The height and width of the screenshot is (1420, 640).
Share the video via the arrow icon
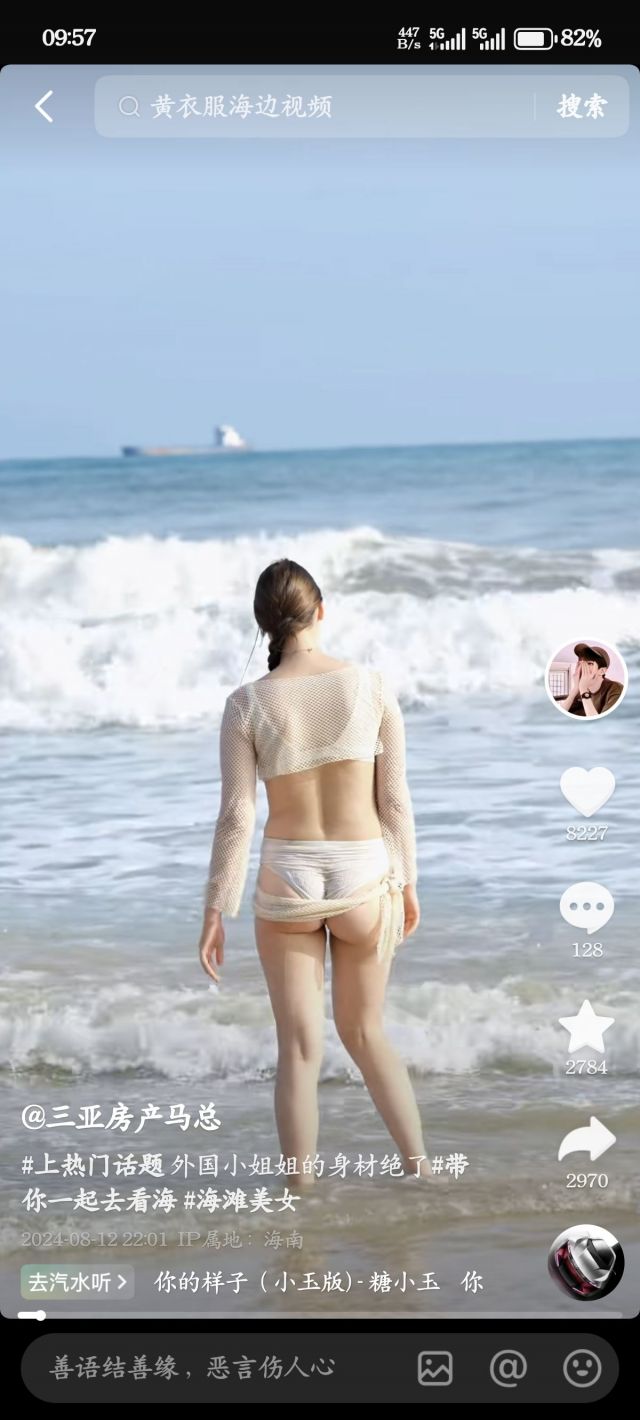click(x=587, y=1140)
